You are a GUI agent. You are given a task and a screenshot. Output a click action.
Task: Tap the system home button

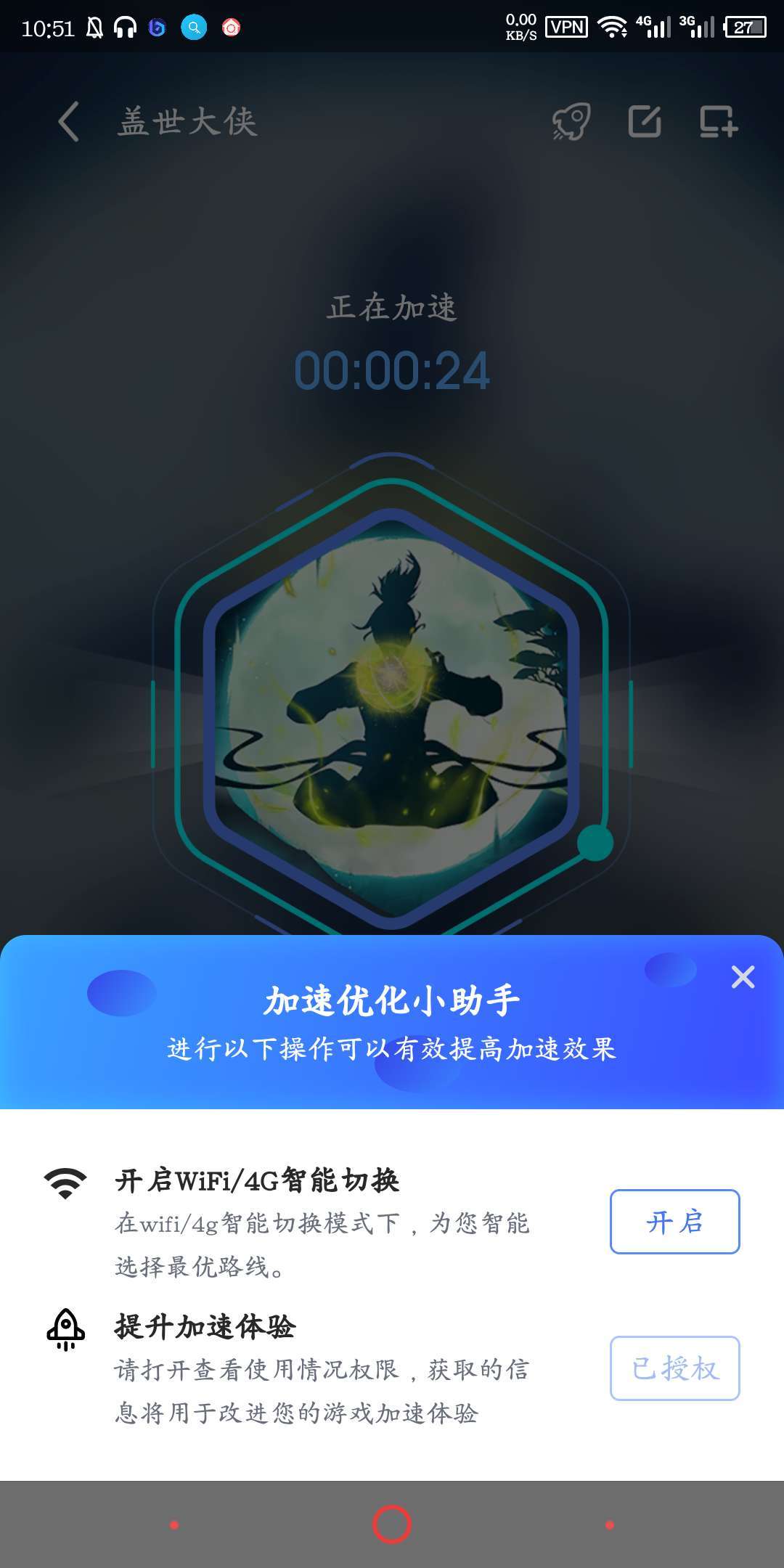(392, 1524)
